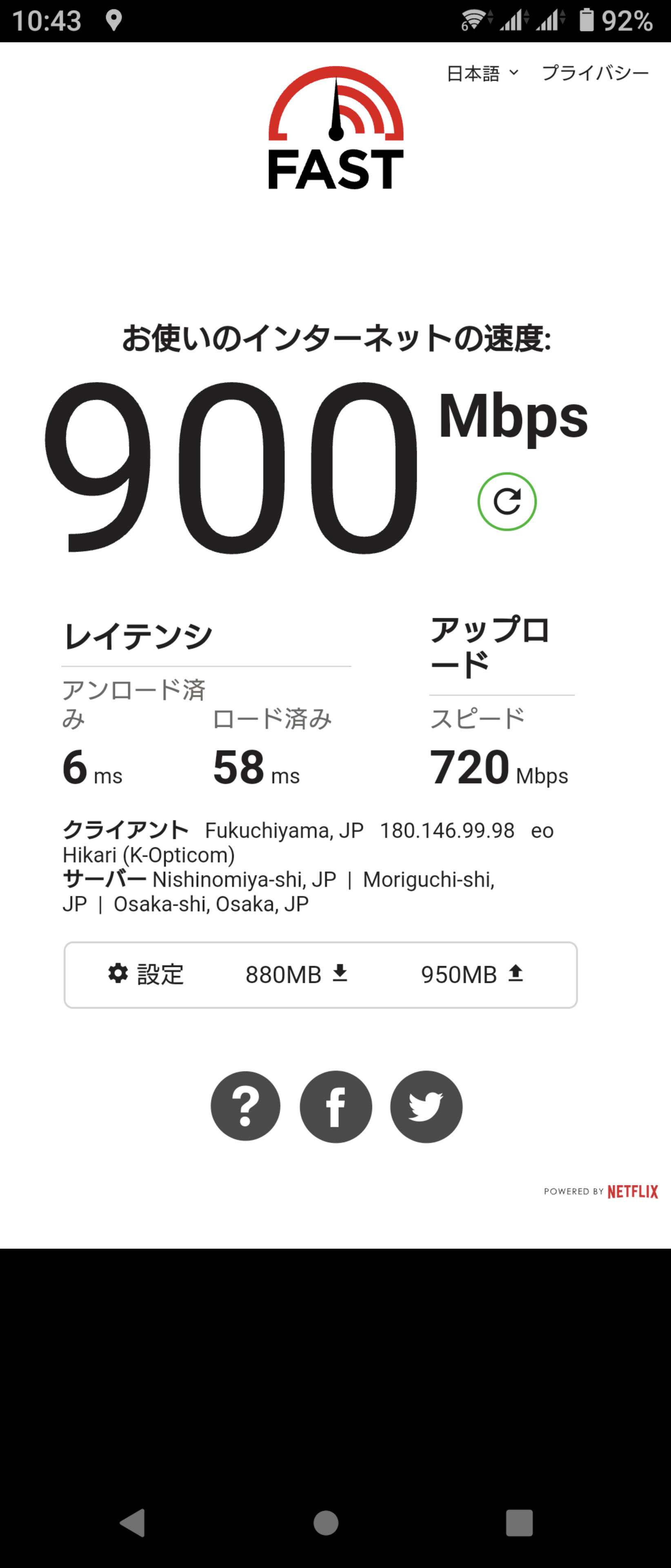Open the プライバシー privacy link
This screenshot has height=1568, width=671.
tap(595, 73)
